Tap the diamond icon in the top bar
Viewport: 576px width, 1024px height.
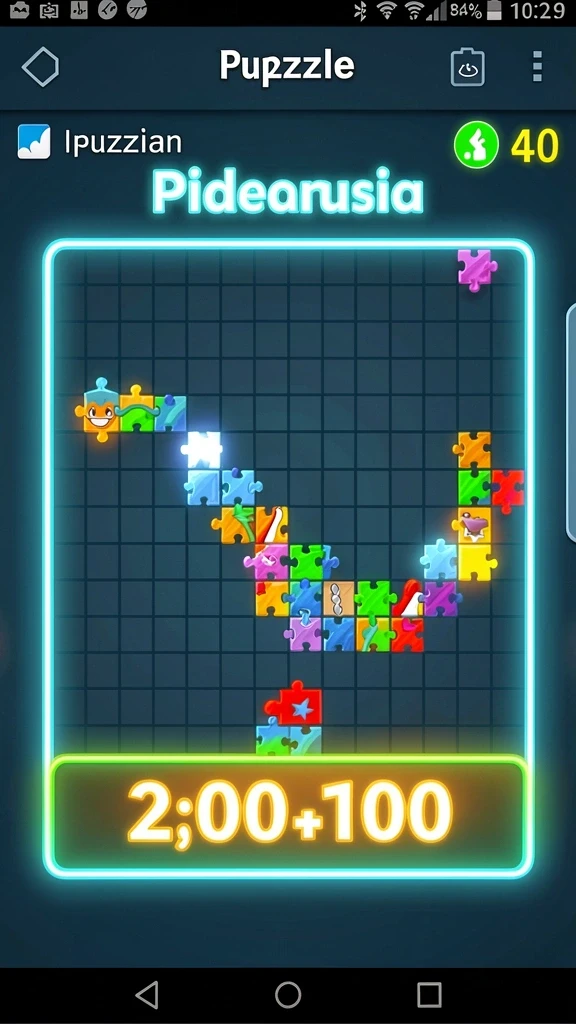(x=40, y=66)
